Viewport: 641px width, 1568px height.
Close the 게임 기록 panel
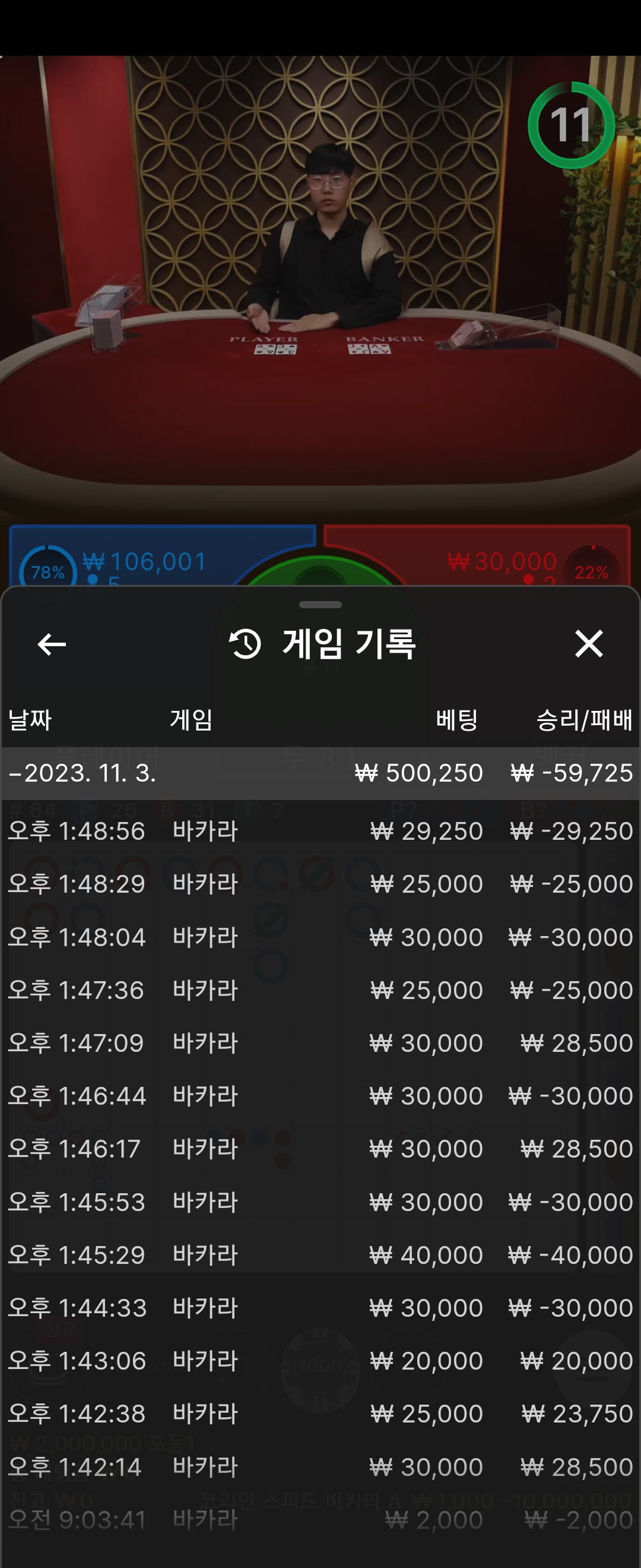coord(589,643)
